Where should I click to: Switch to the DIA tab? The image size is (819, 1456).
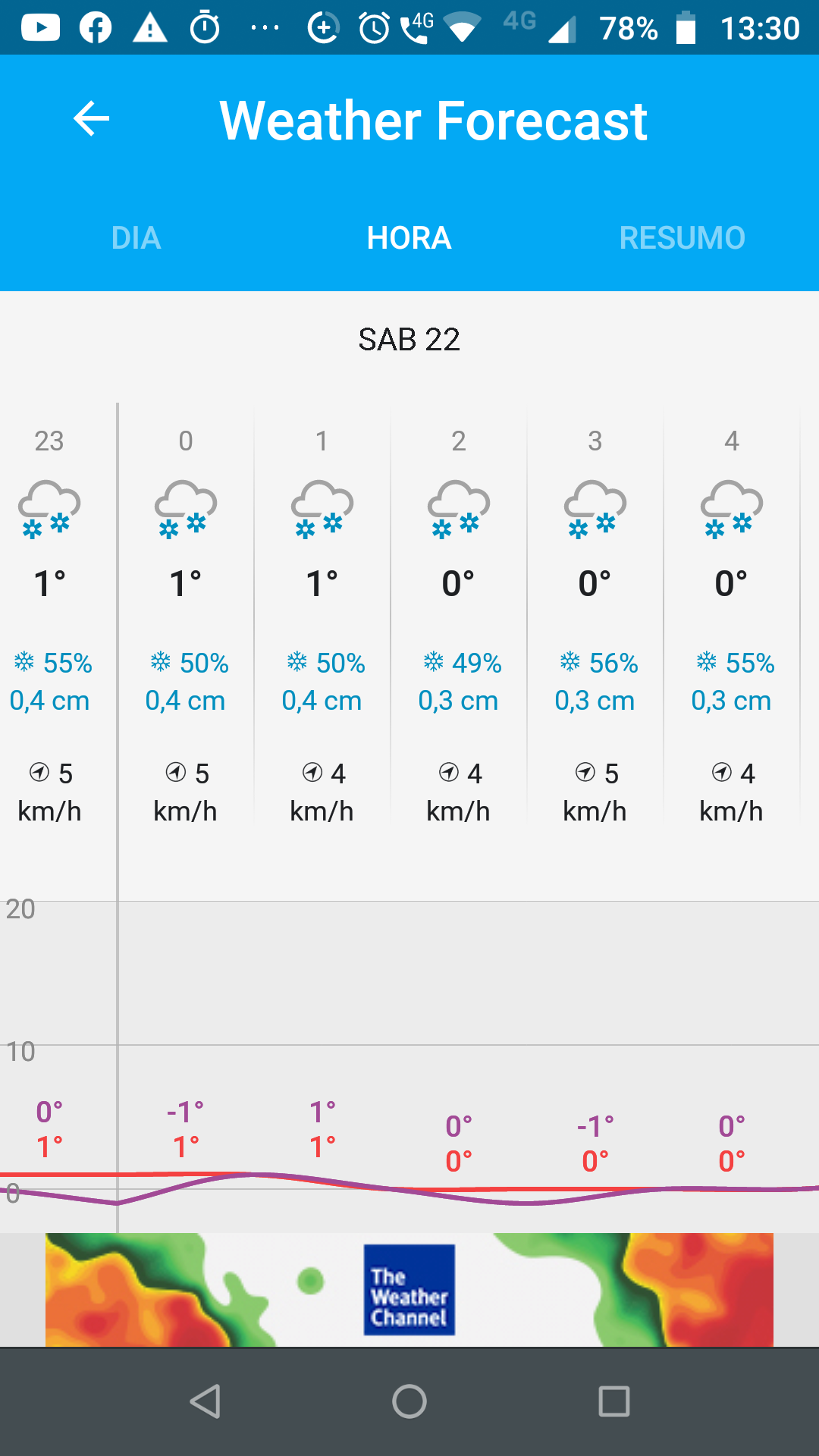(x=136, y=238)
